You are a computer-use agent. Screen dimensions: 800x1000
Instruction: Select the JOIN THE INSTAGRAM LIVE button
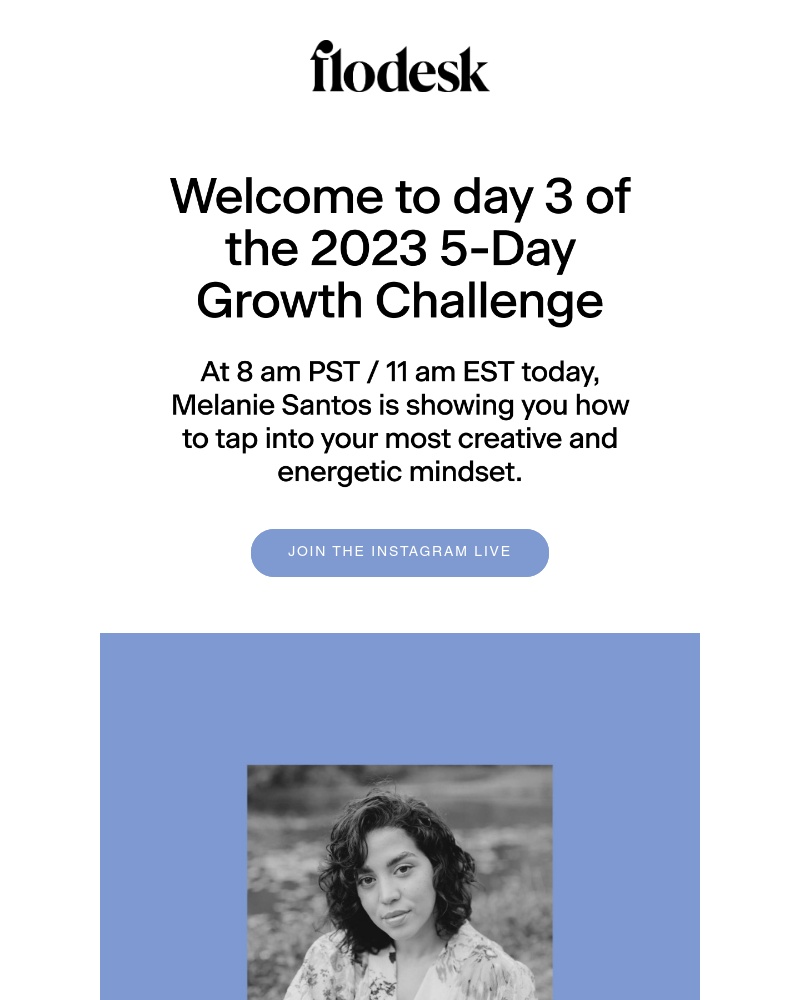(x=399, y=552)
